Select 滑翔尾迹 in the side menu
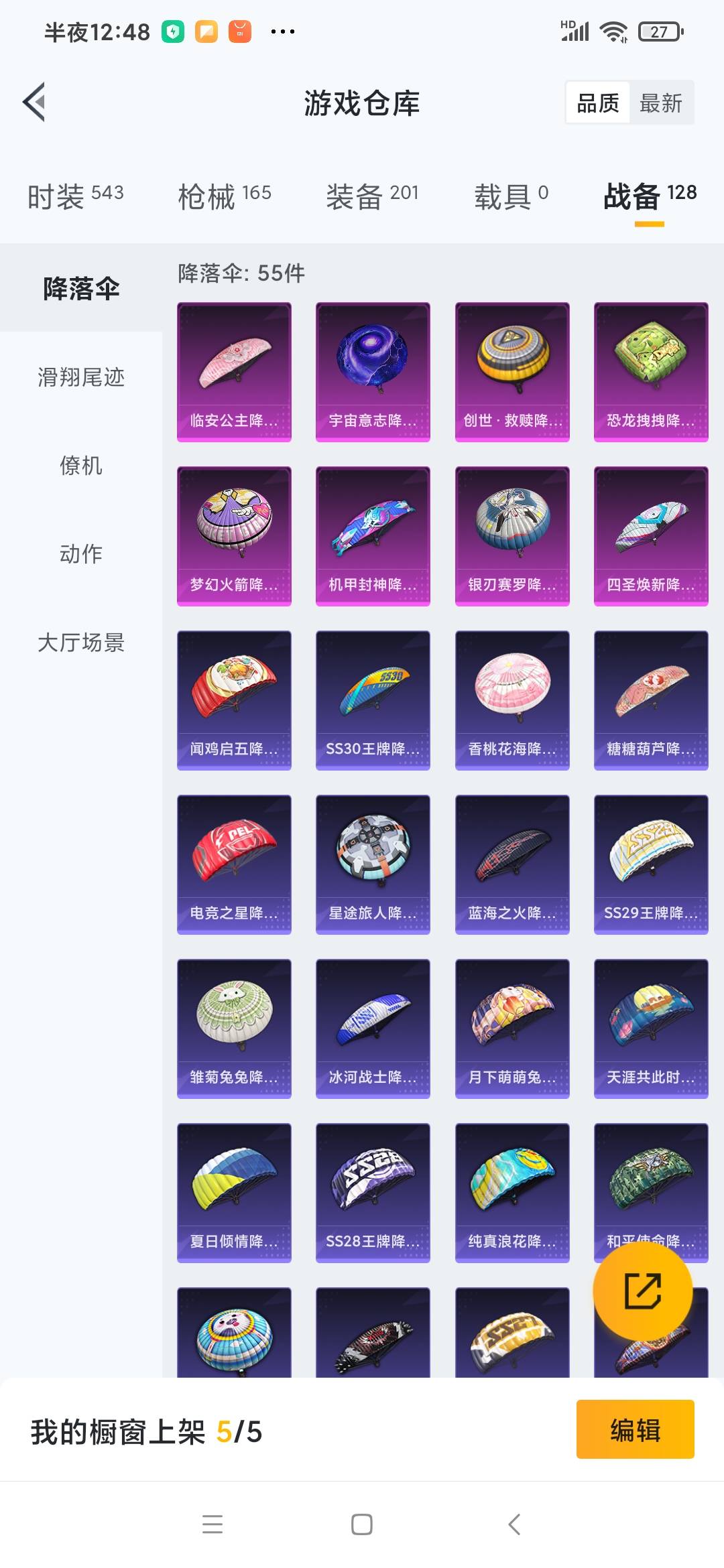Image resolution: width=724 pixels, height=1568 pixels. [x=81, y=377]
